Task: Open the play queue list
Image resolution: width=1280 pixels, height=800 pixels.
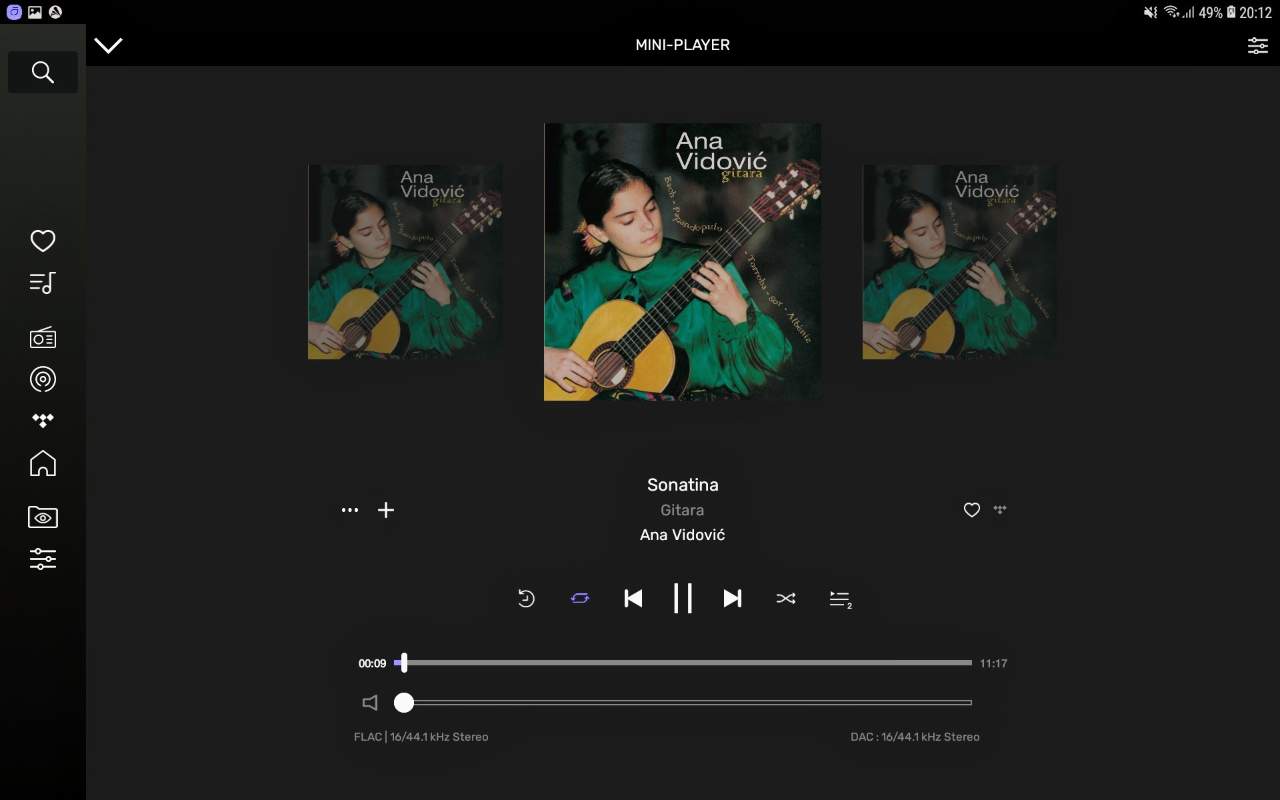Action: click(x=840, y=599)
